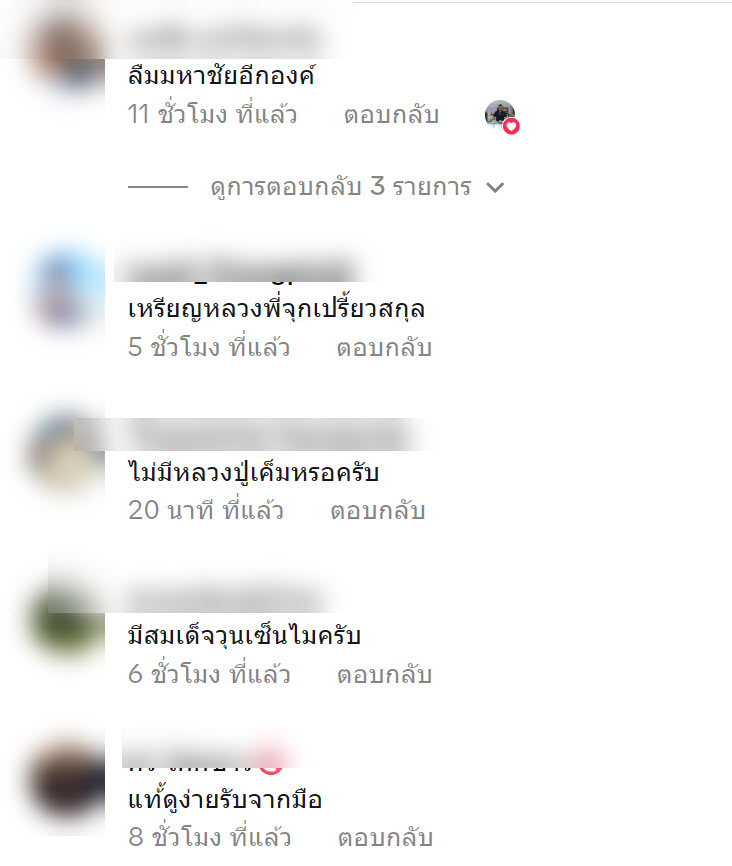Reply to comment 'ลืมมหาชัยอีกองค์'

[x=391, y=114]
